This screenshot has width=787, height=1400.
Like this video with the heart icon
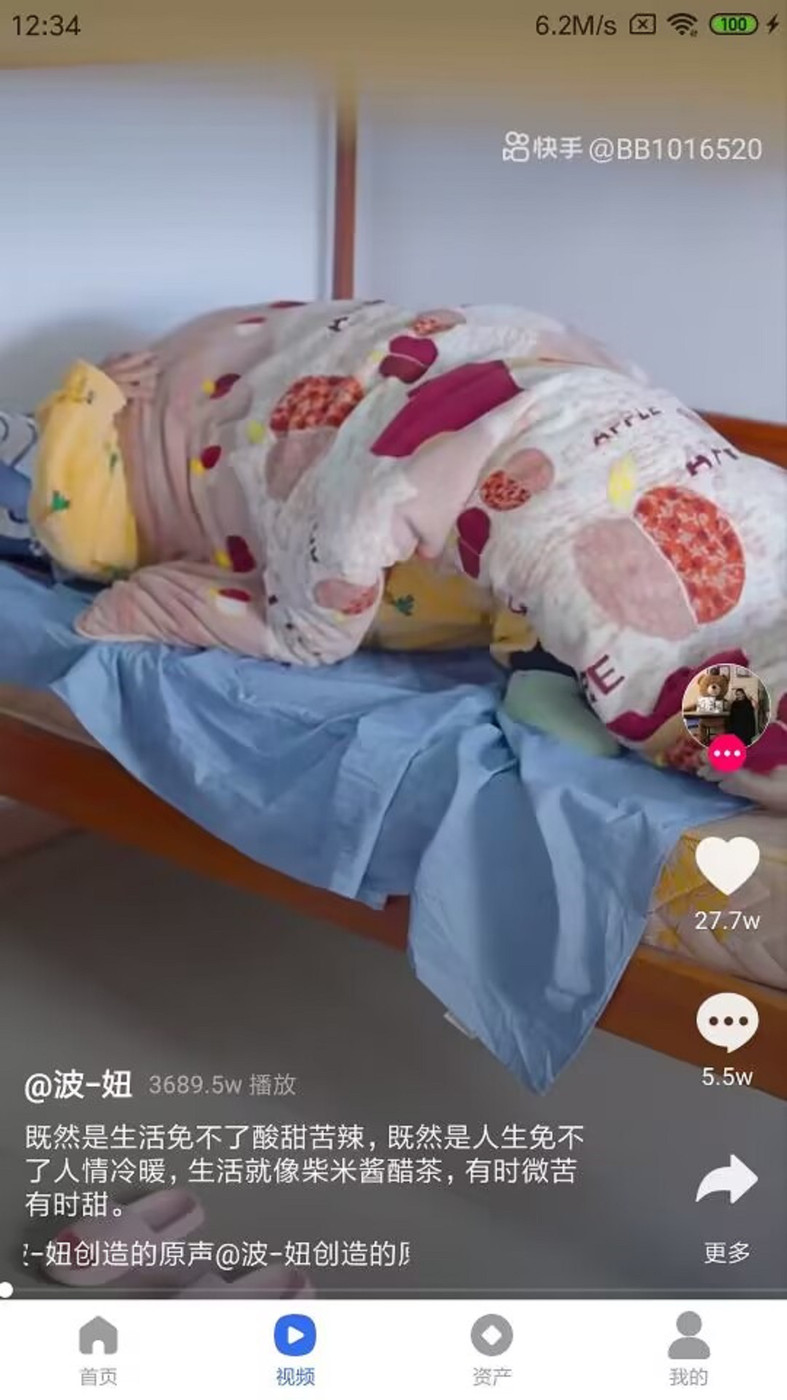tap(727, 866)
